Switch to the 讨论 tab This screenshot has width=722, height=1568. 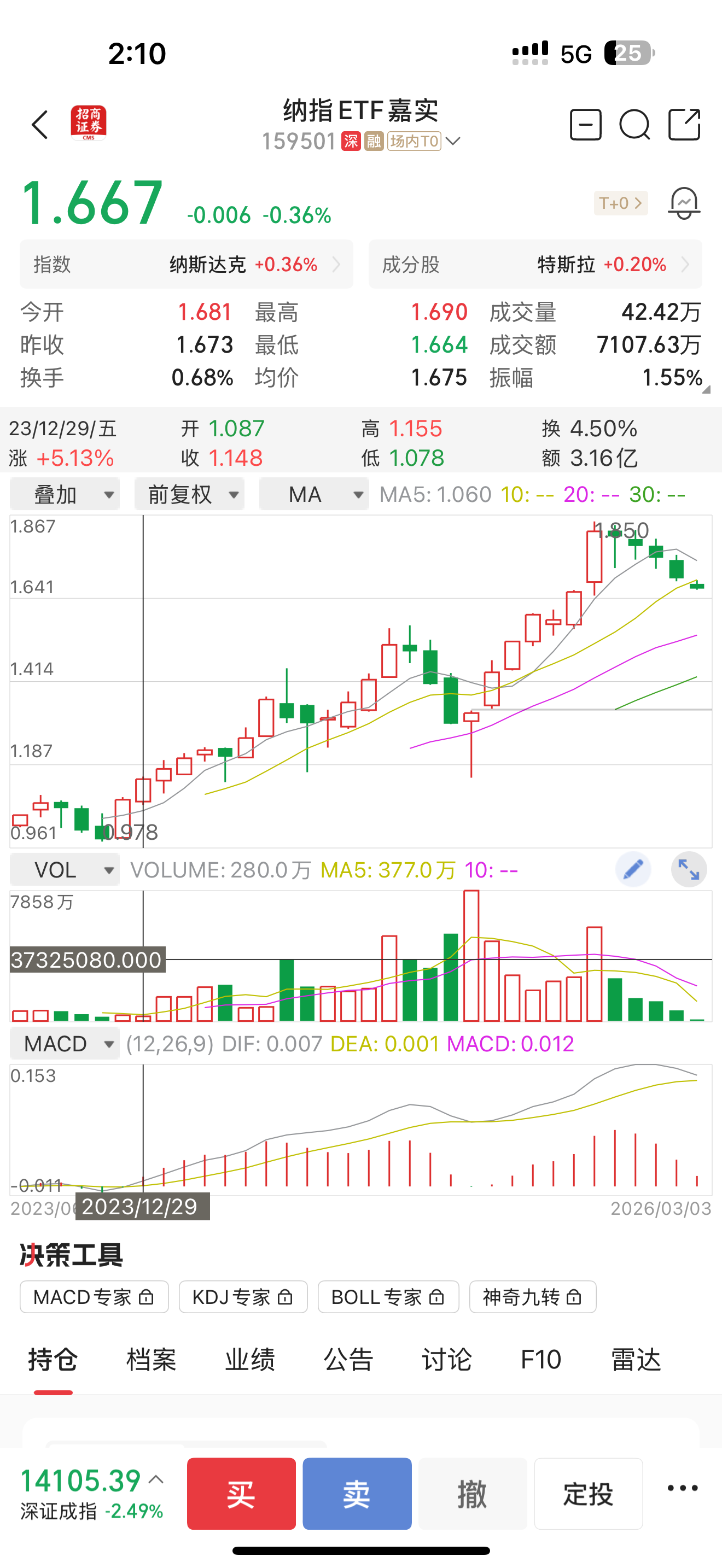tap(447, 1359)
